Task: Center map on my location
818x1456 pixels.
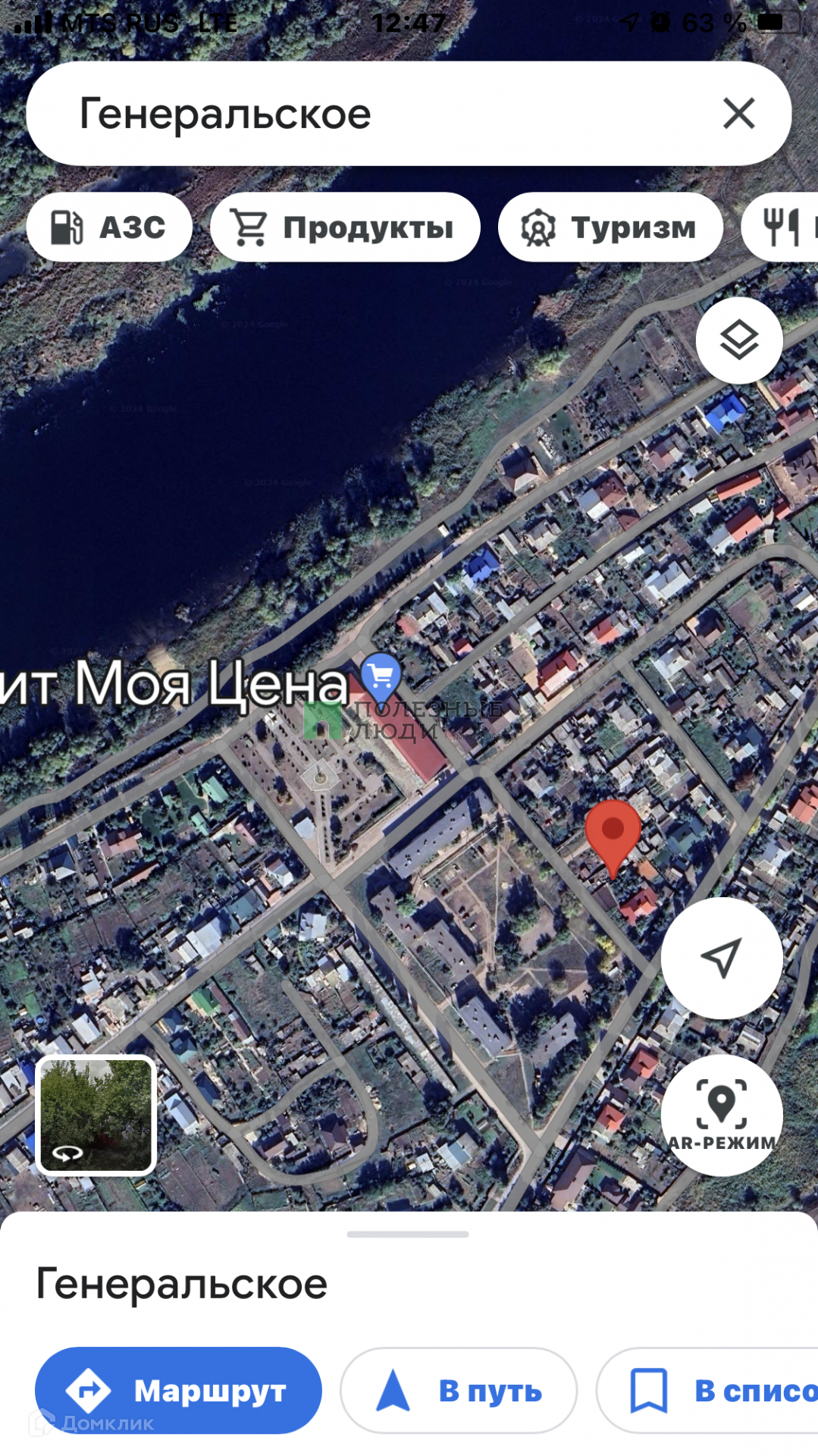Action: click(721, 958)
